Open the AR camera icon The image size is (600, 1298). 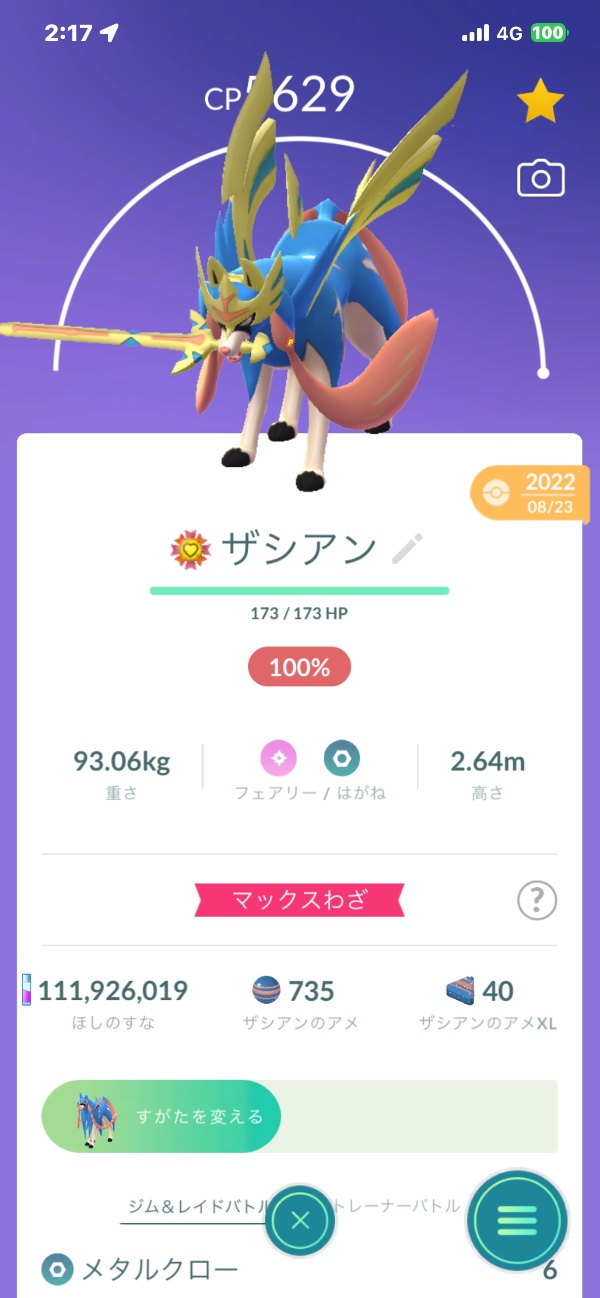click(x=540, y=179)
